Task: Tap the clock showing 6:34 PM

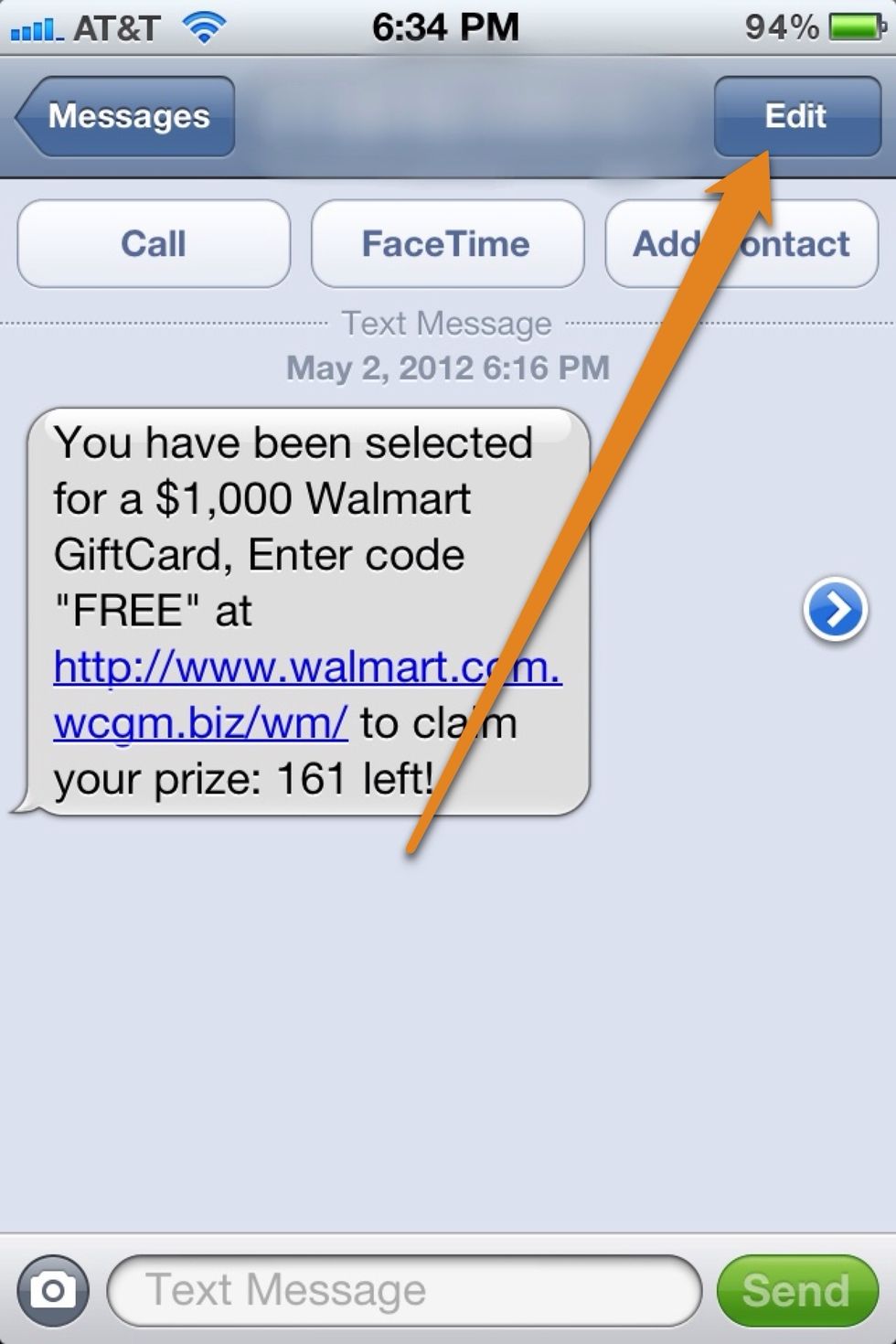Action: pyautogui.click(x=445, y=26)
